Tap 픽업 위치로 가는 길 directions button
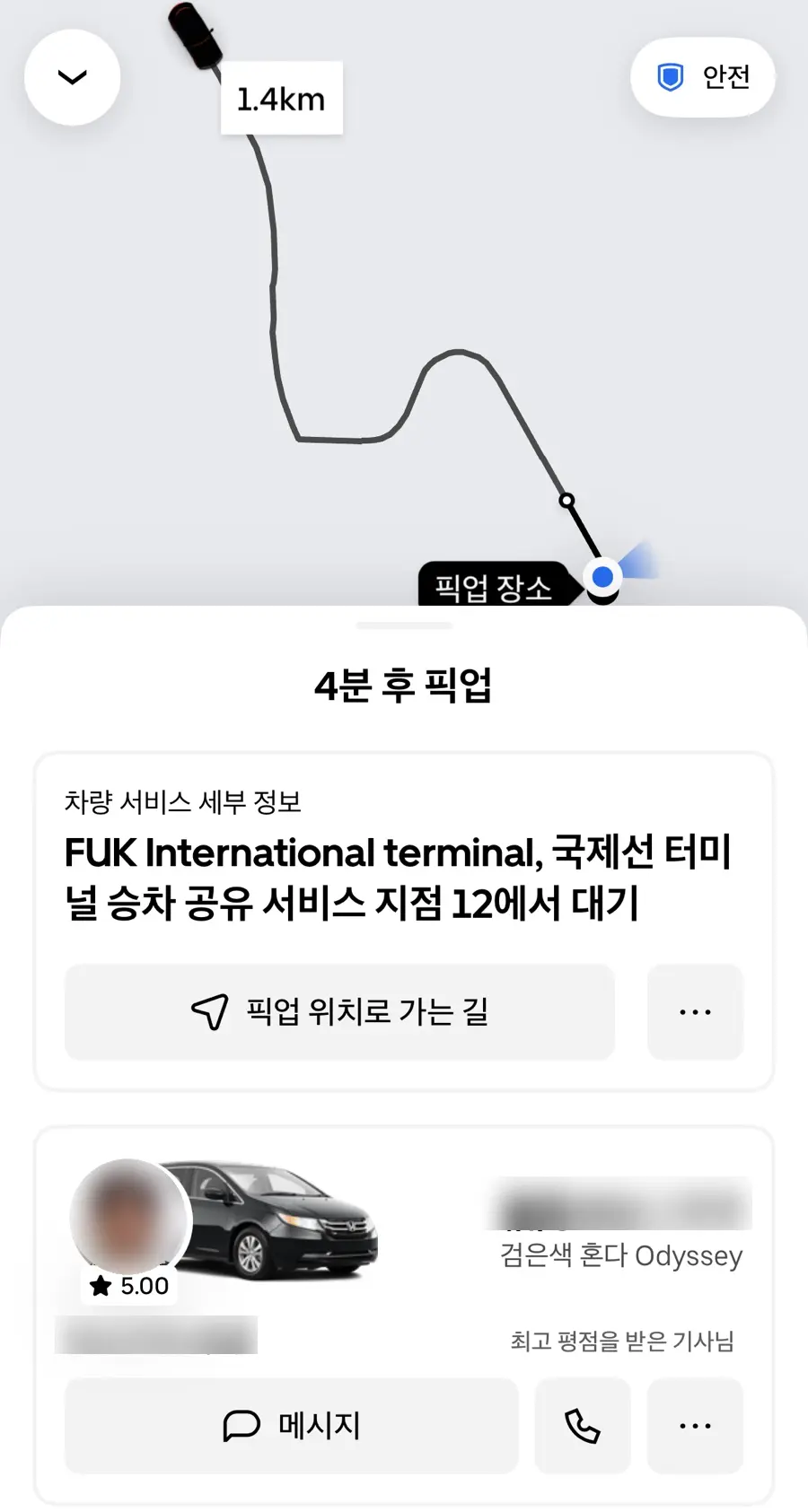The image size is (808, 1512). pos(339,1012)
